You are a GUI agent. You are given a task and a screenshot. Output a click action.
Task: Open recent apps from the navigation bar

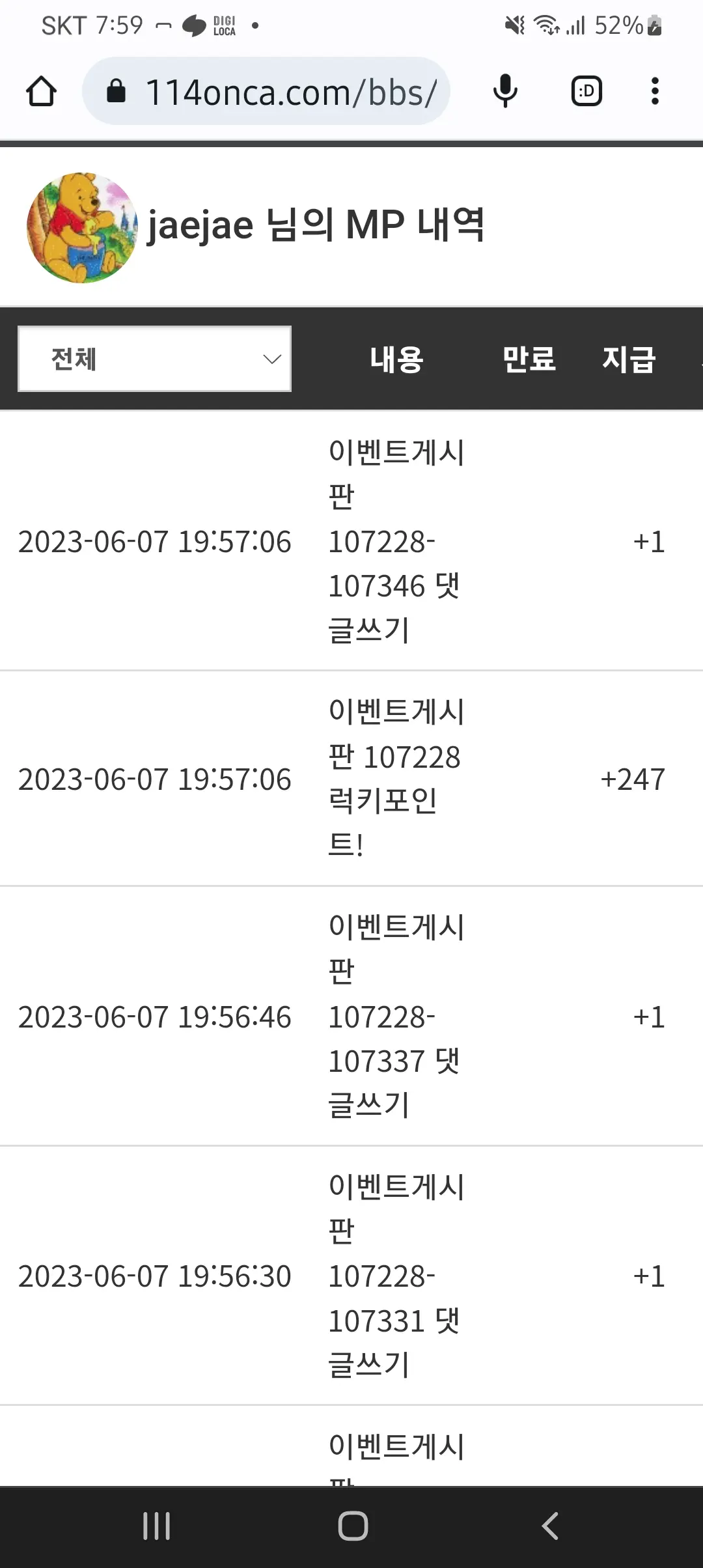pos(156,1526)
